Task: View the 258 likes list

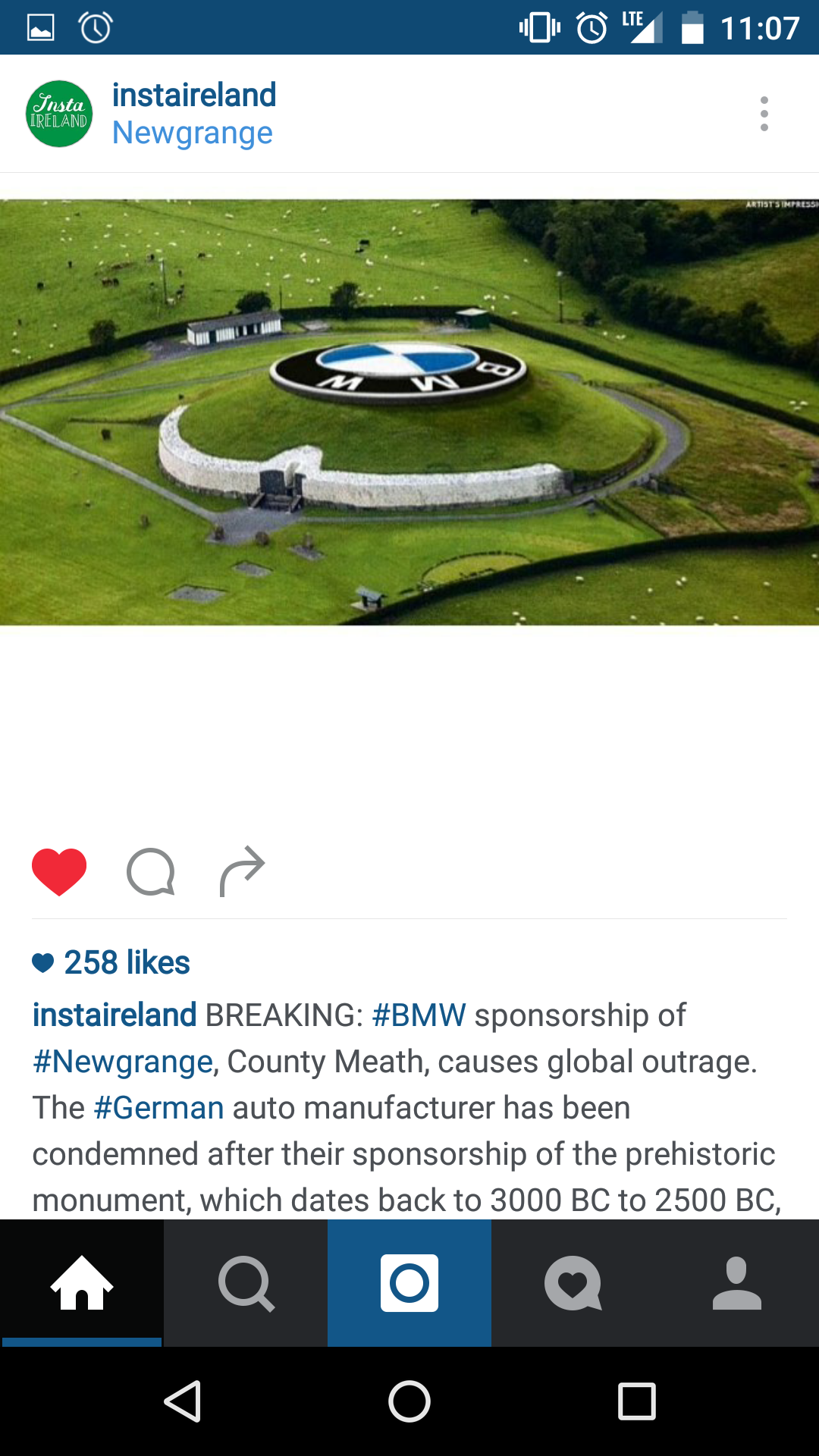Action: (126, 963)
